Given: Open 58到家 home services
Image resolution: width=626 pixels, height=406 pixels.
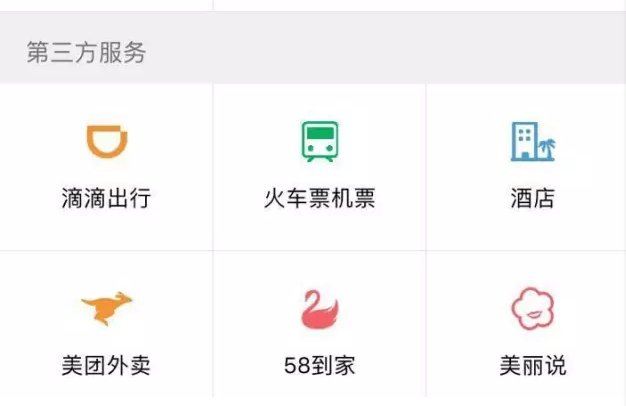Looking at the screenshot, I should point(319,331).
